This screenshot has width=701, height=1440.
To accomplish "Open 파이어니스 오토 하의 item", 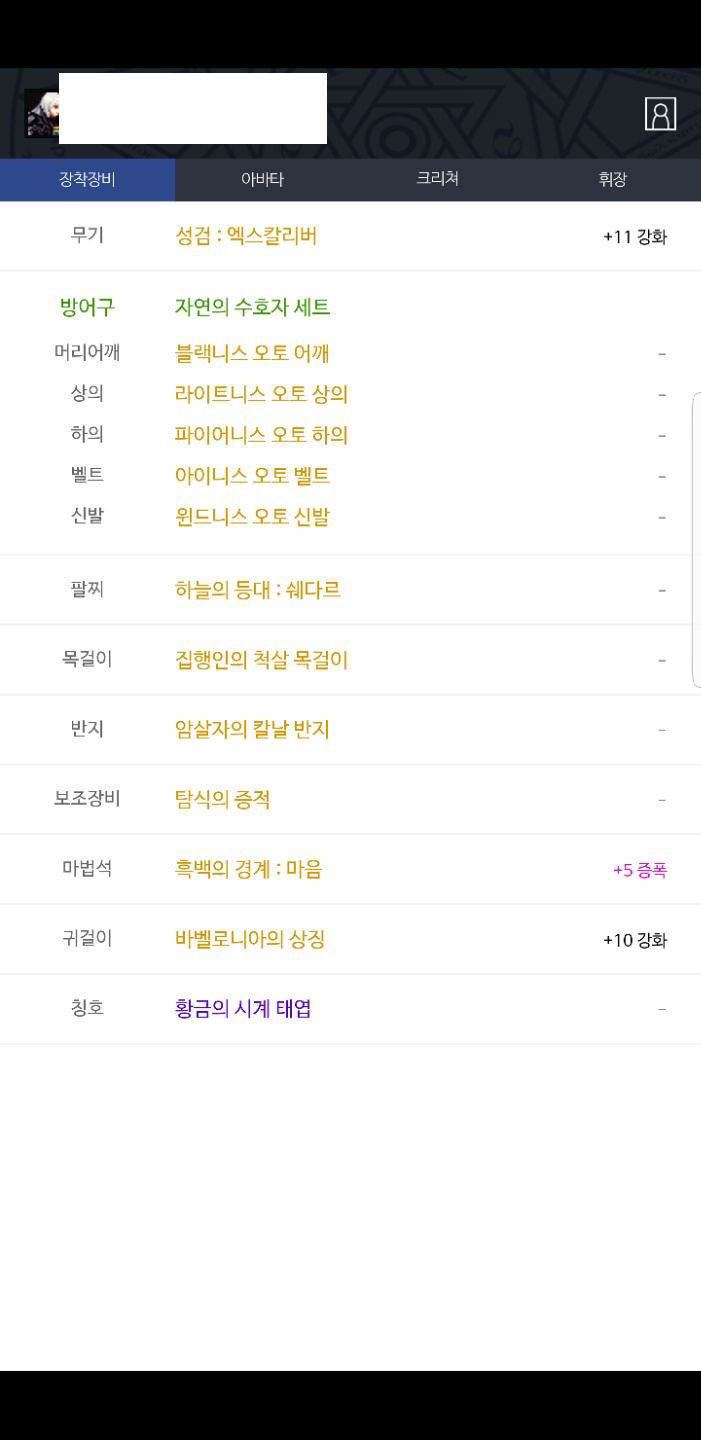I will (x=261, y=435).
